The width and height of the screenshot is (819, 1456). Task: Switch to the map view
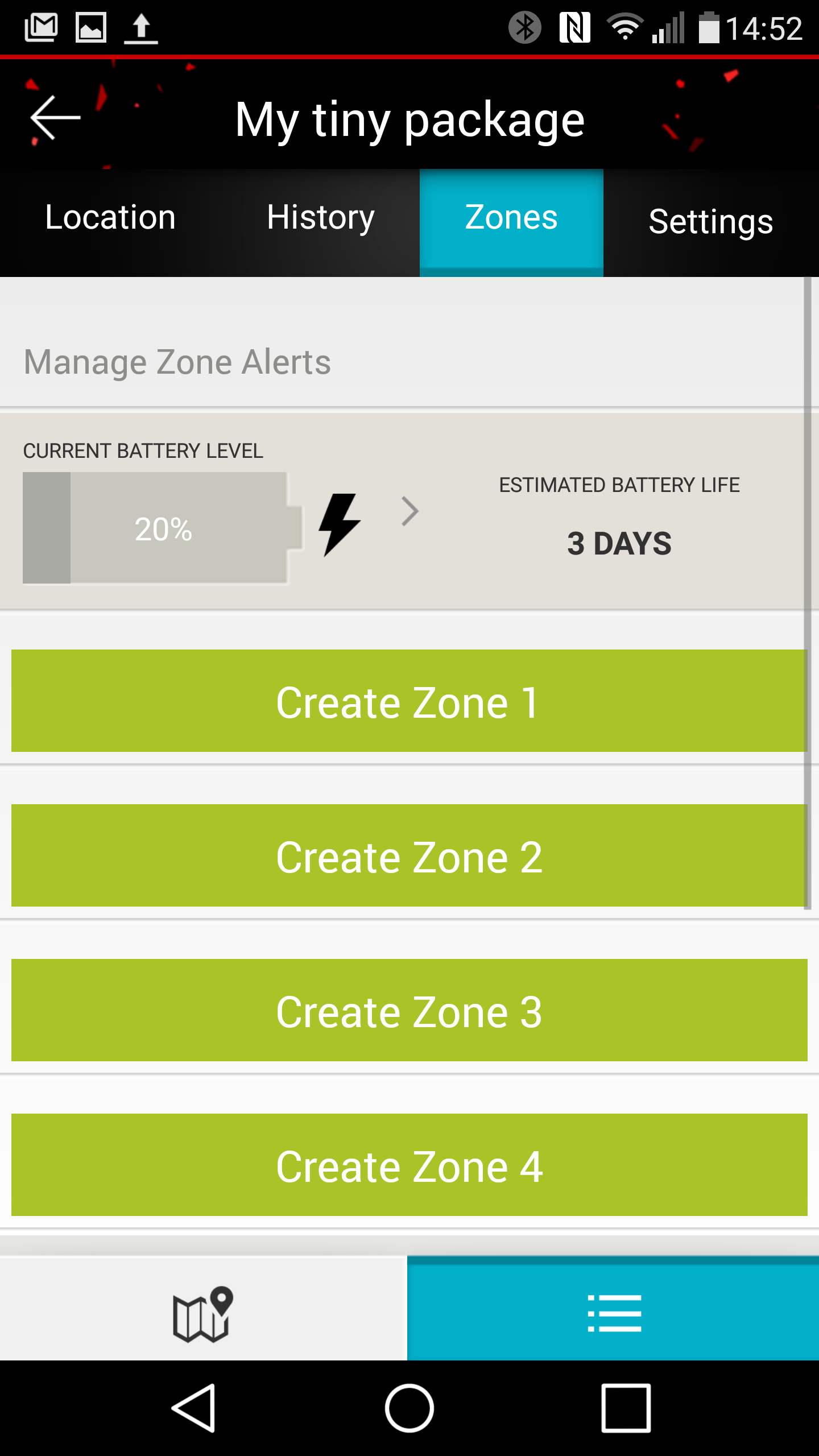203,1314
